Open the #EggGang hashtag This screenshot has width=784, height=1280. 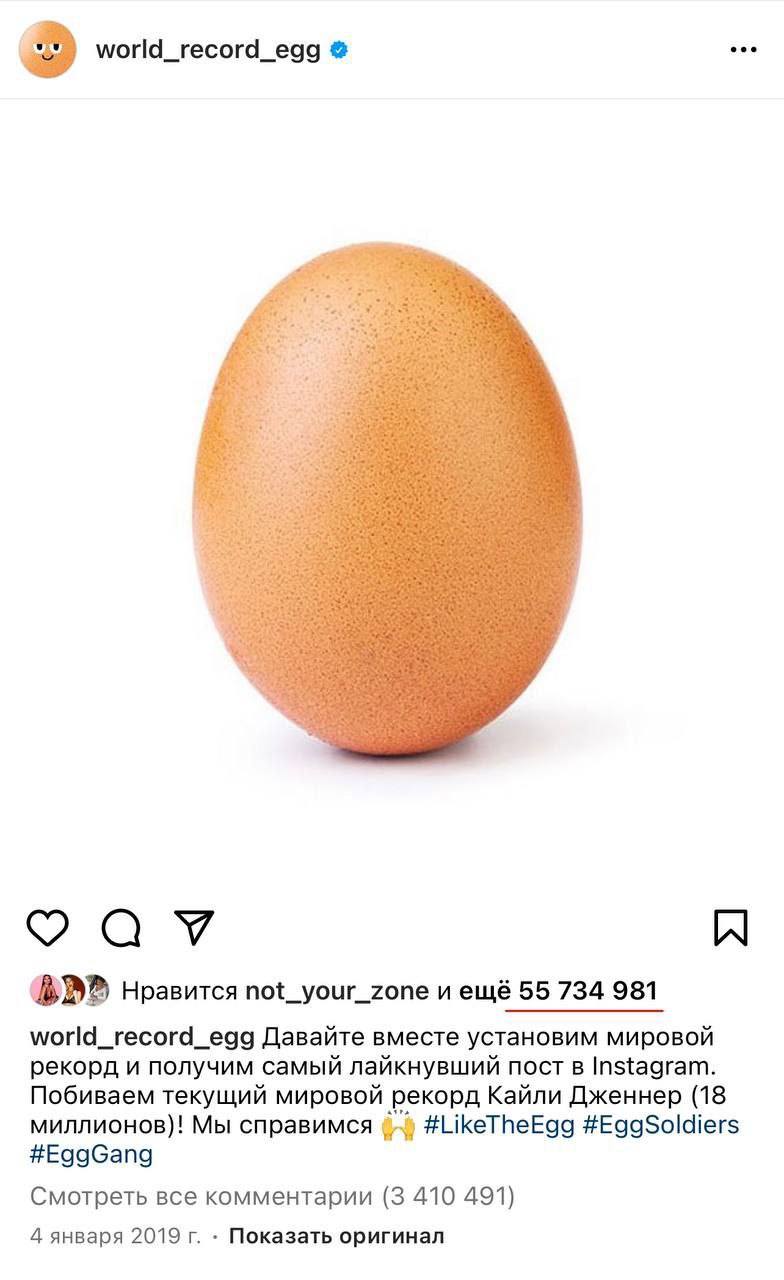tap(91, 1155)
